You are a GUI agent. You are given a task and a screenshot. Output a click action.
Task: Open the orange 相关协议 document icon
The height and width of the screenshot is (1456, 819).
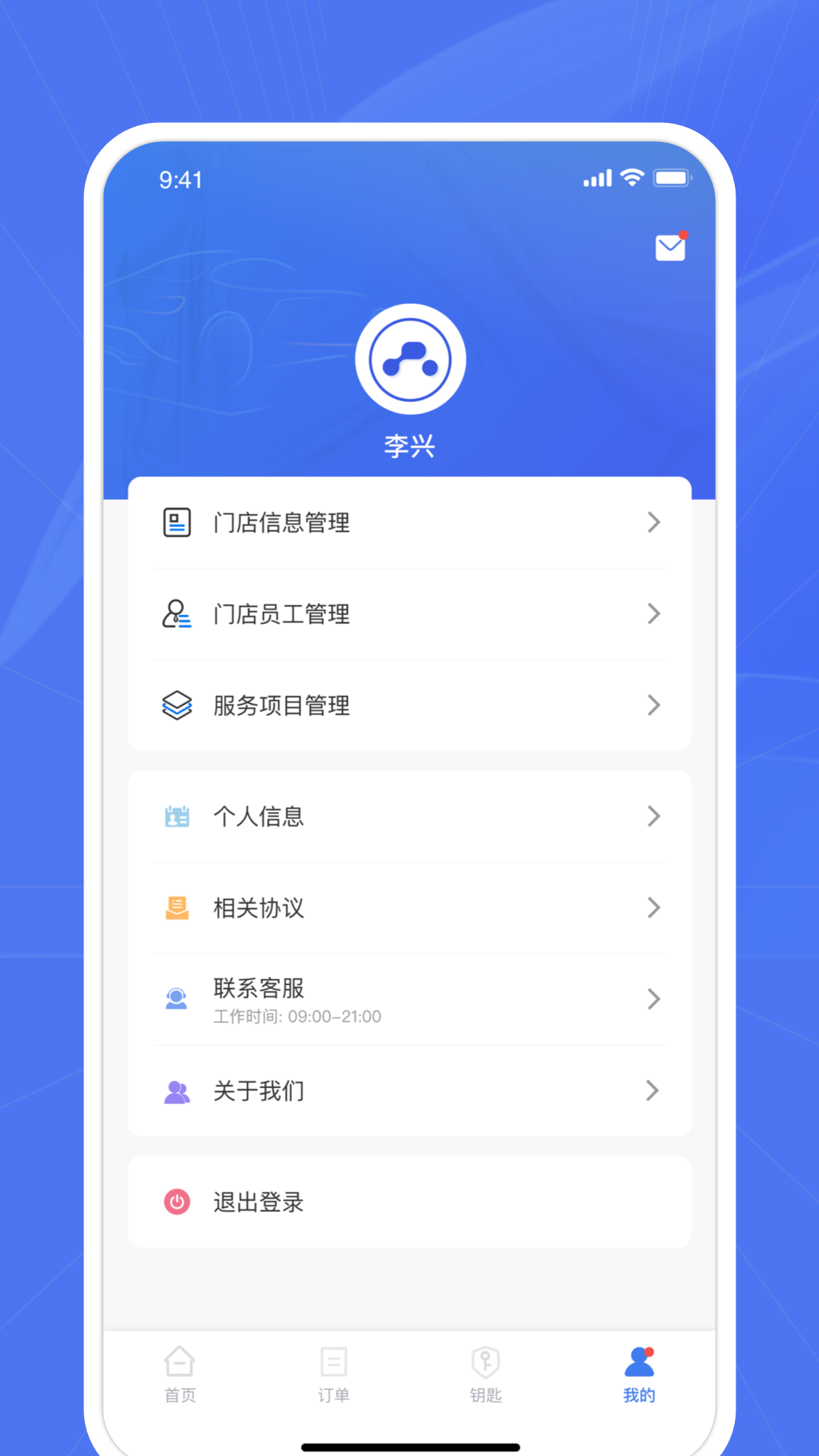tap(177, 908)
